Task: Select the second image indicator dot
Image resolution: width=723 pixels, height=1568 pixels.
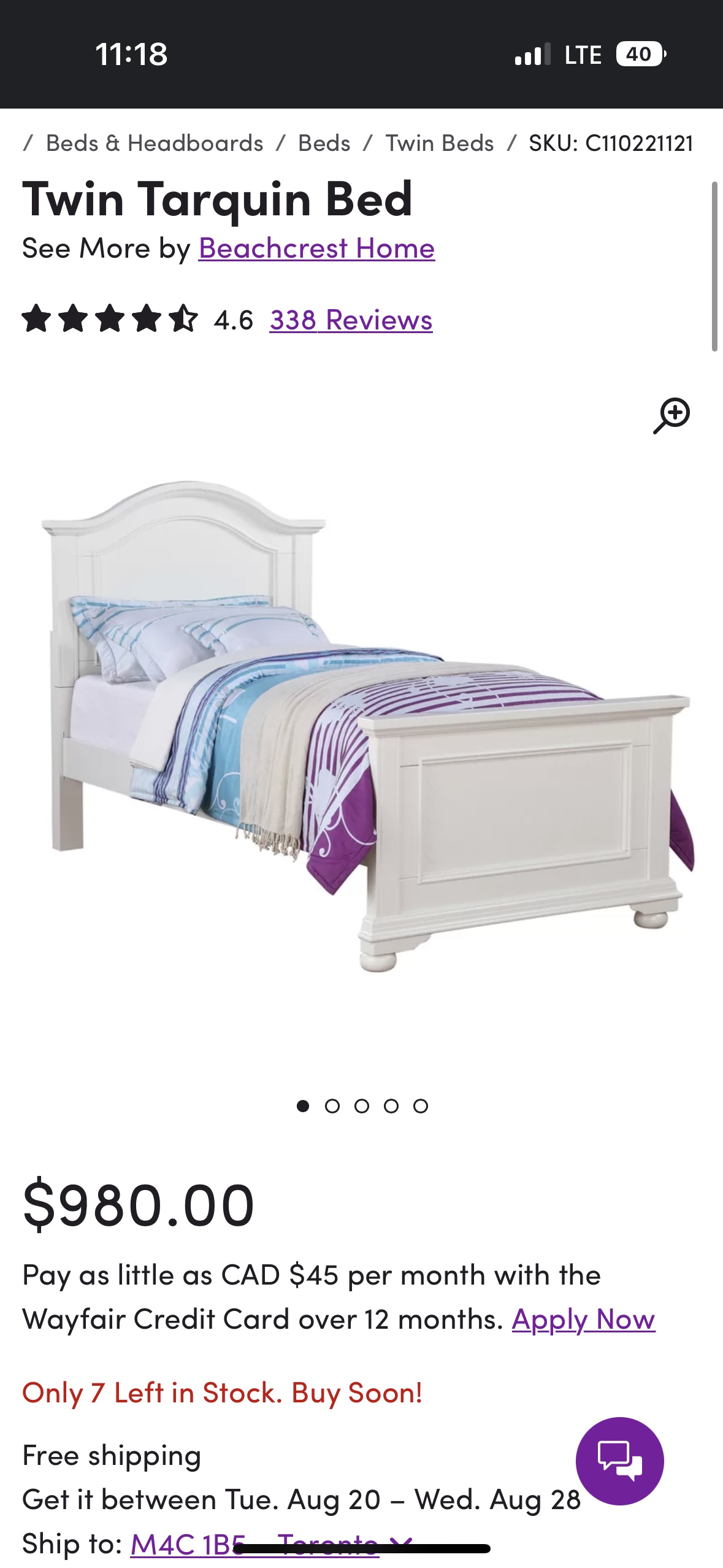Action: click(332, 1106)
